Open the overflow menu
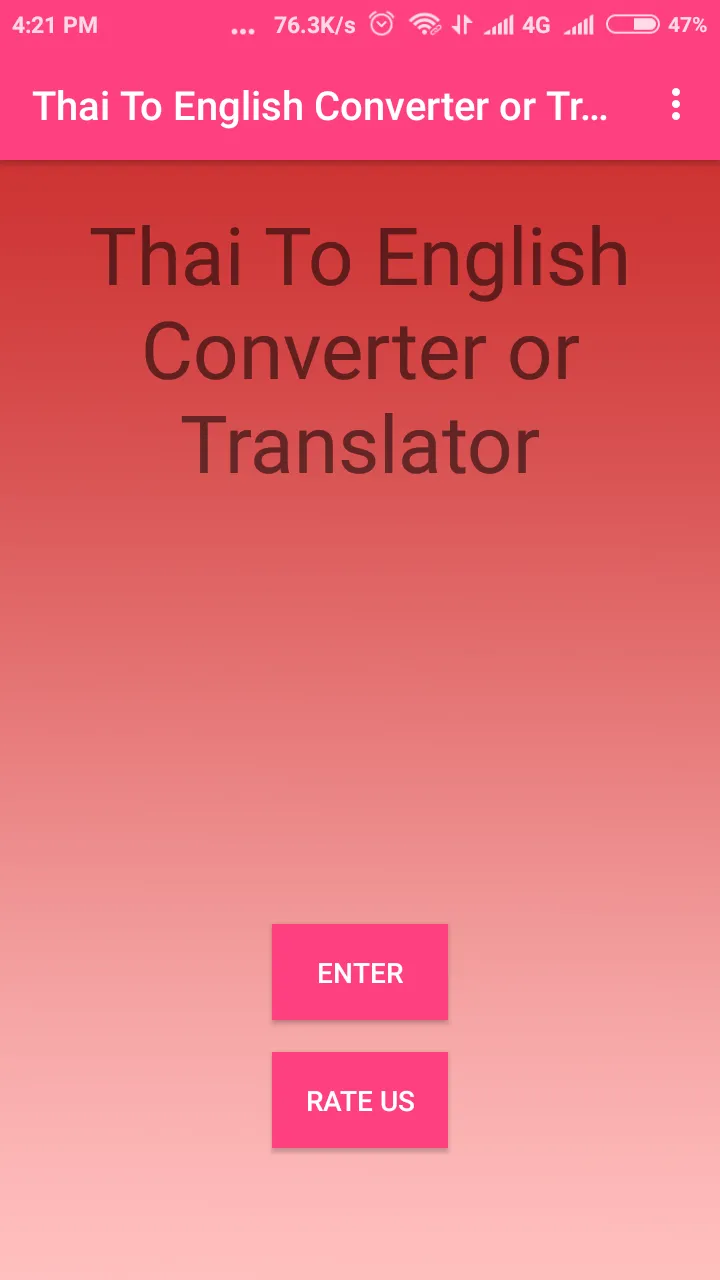 click(676, 105)
